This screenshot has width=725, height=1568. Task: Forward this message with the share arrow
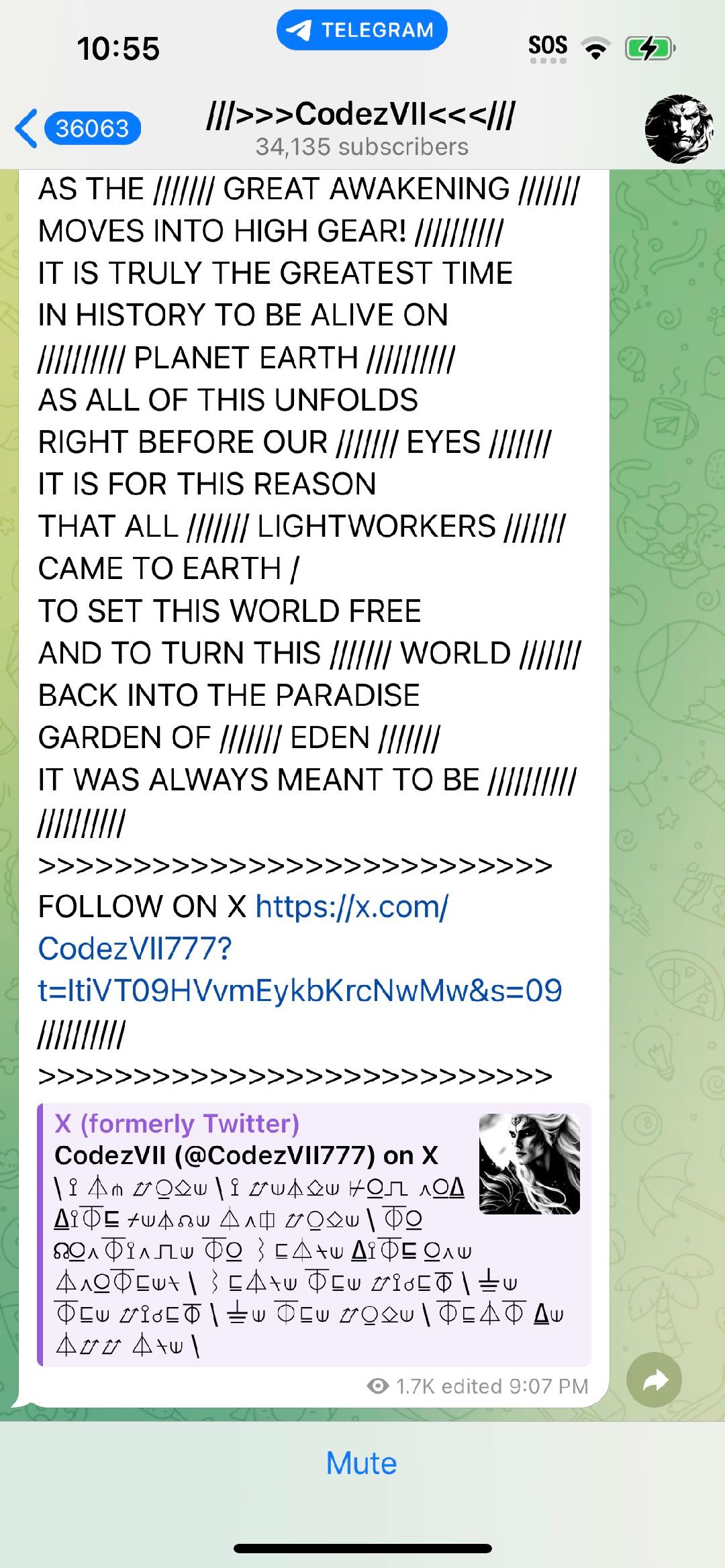(654, 1380)
